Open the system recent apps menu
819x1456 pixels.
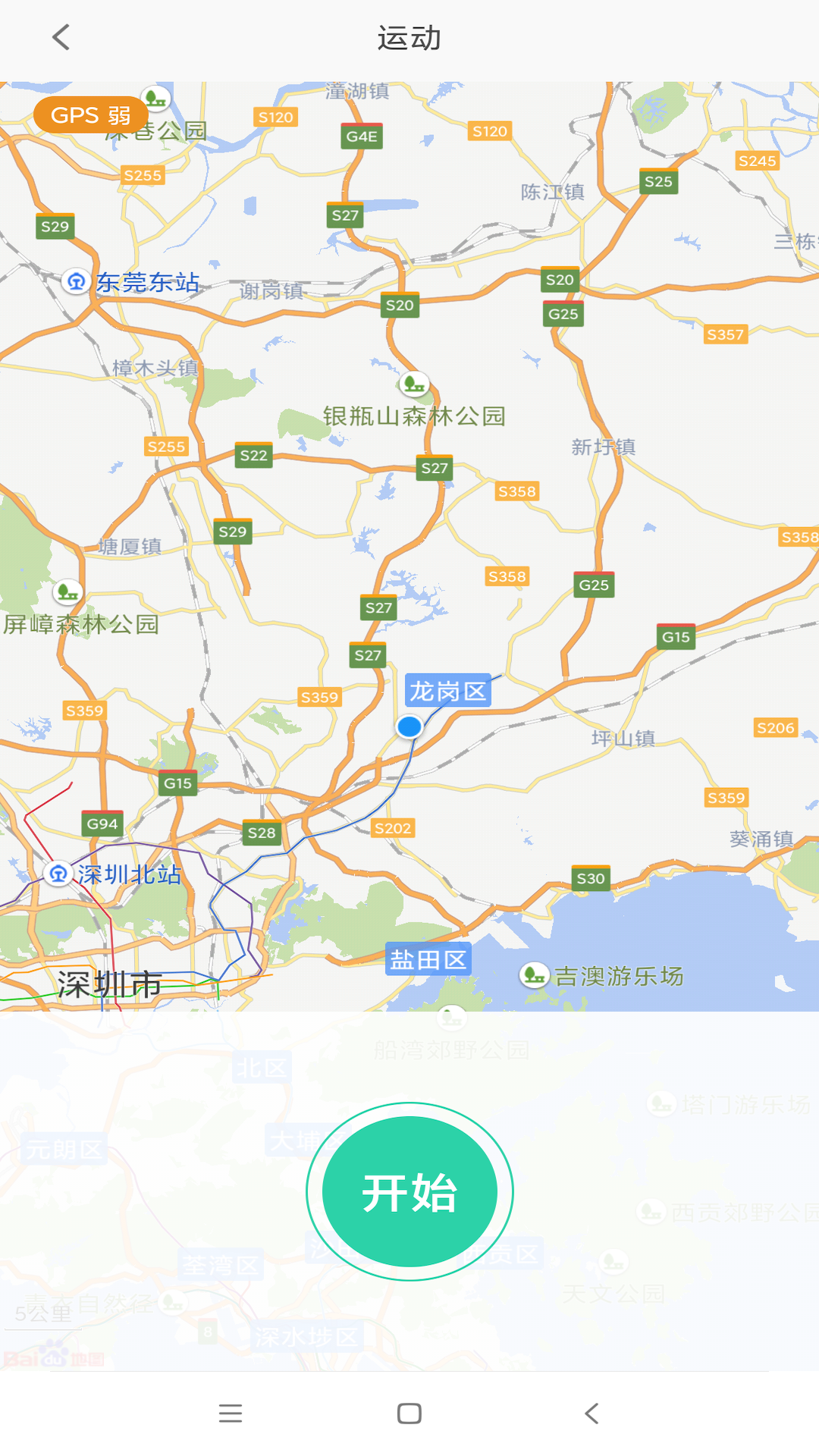[x=231, y=1414]
